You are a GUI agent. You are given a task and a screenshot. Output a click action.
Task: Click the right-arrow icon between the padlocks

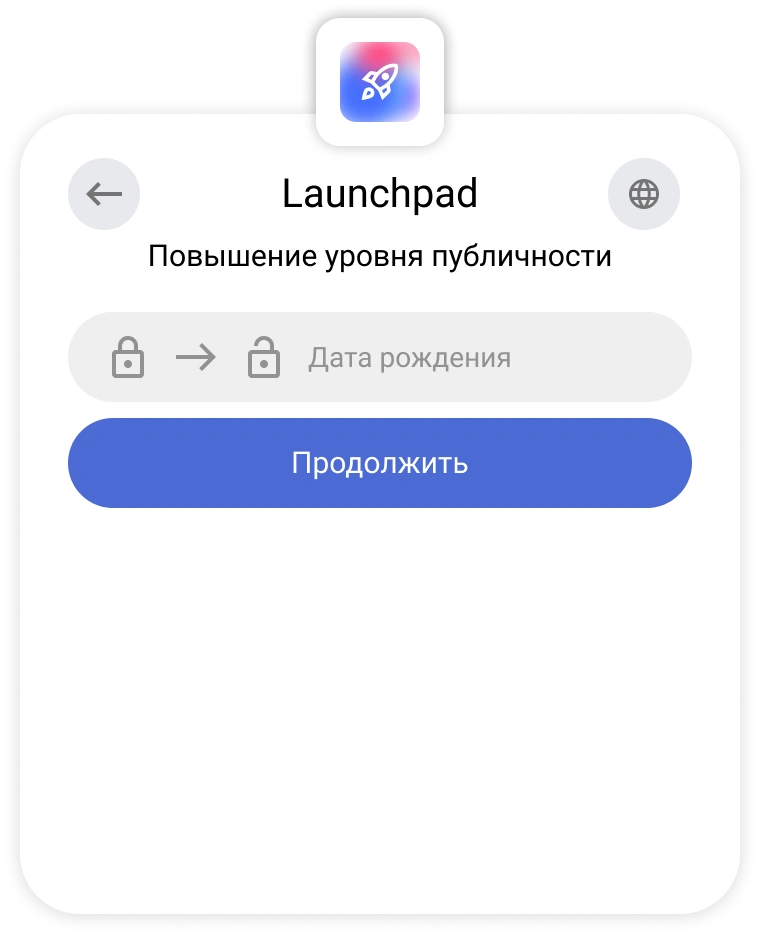click(x=196, y=357)
